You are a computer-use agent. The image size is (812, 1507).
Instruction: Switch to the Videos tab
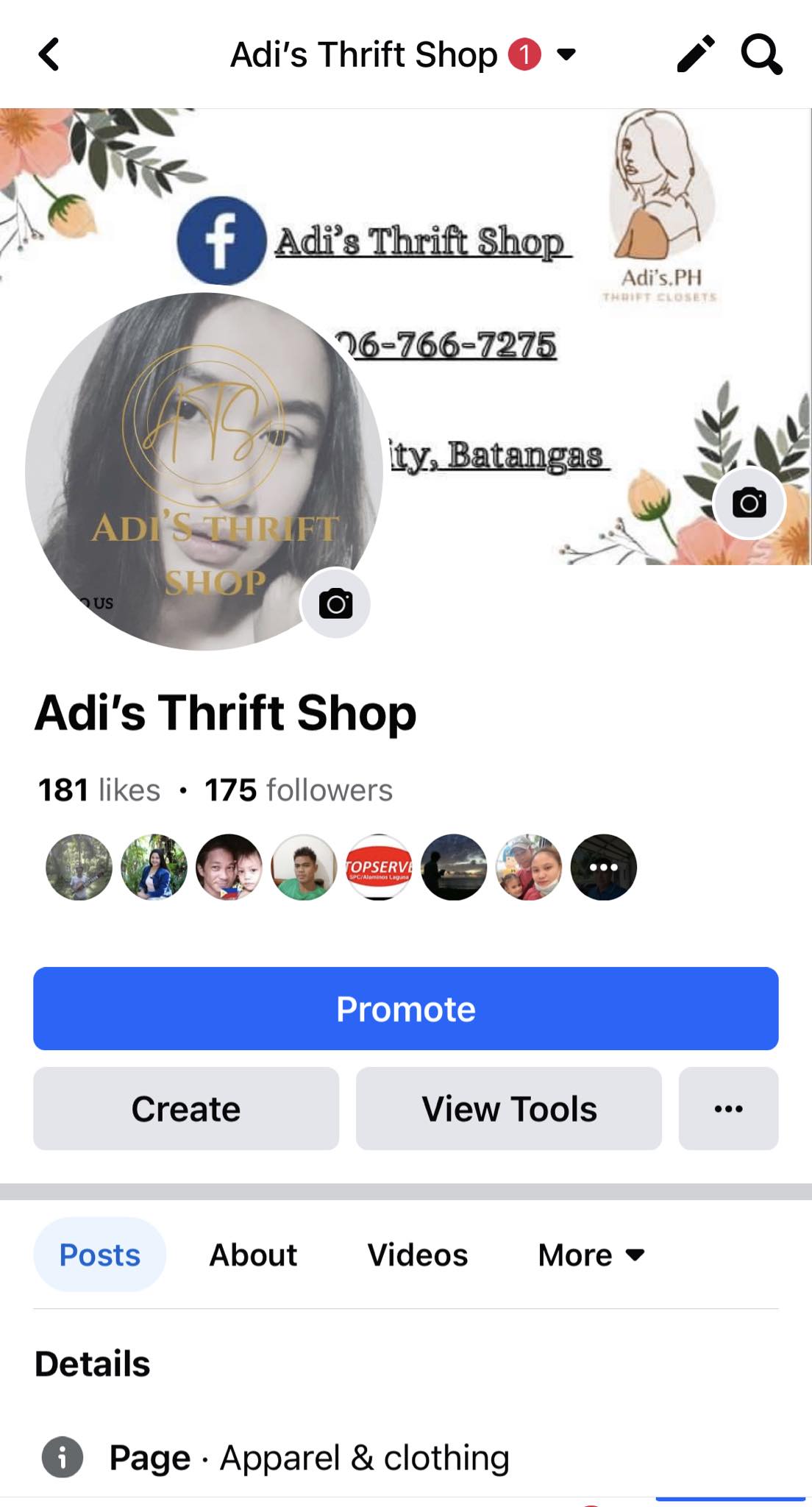pos(417,1255)
